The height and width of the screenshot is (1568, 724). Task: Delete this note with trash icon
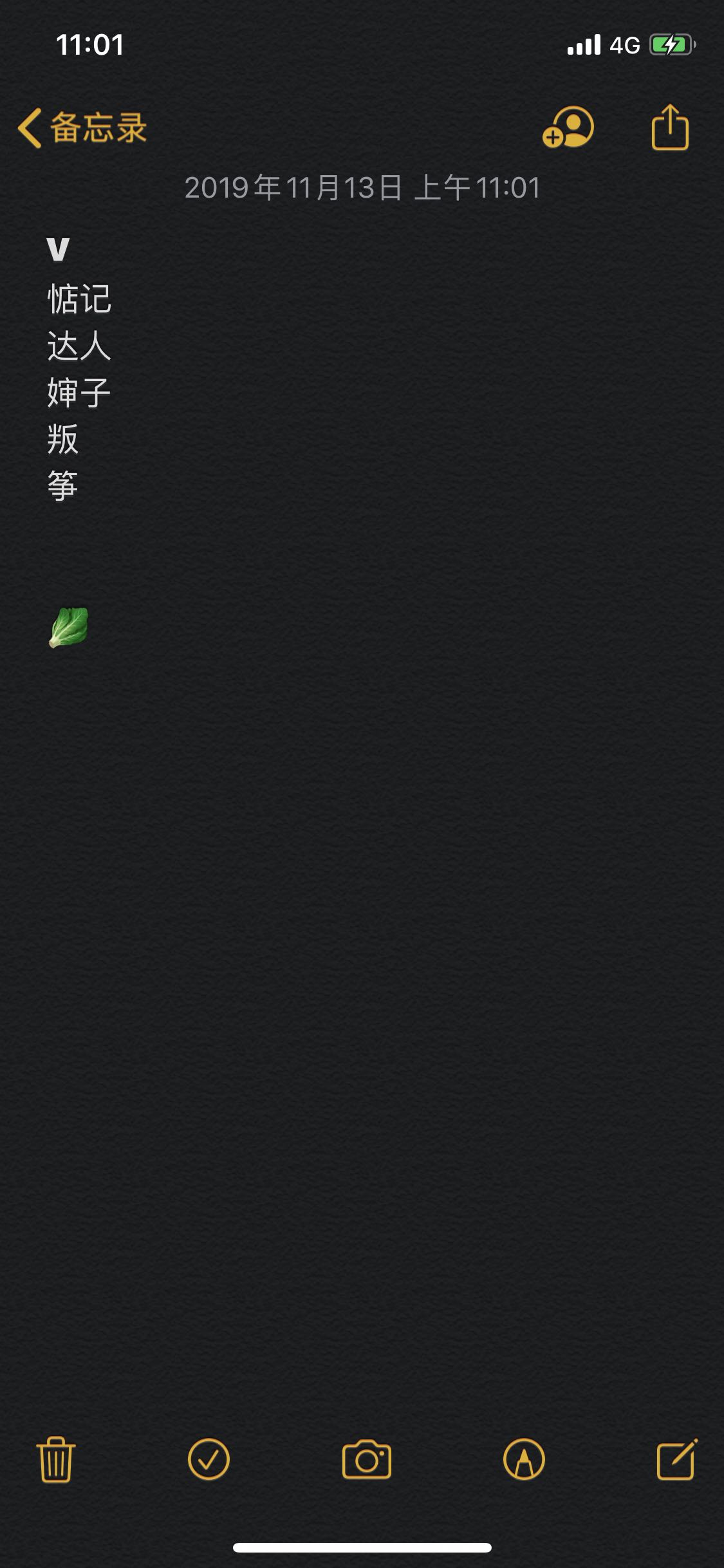(x=56, y=1459)
